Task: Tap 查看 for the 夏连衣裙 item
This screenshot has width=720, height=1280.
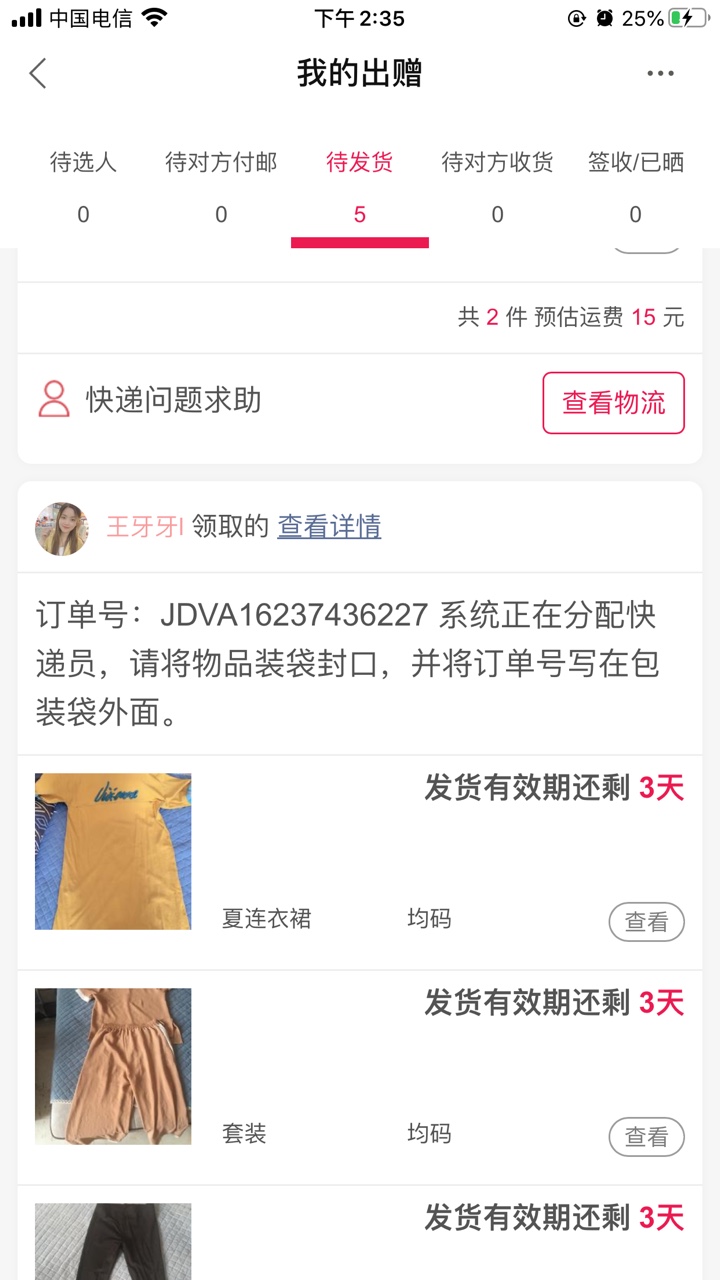Action: [646, 922]
